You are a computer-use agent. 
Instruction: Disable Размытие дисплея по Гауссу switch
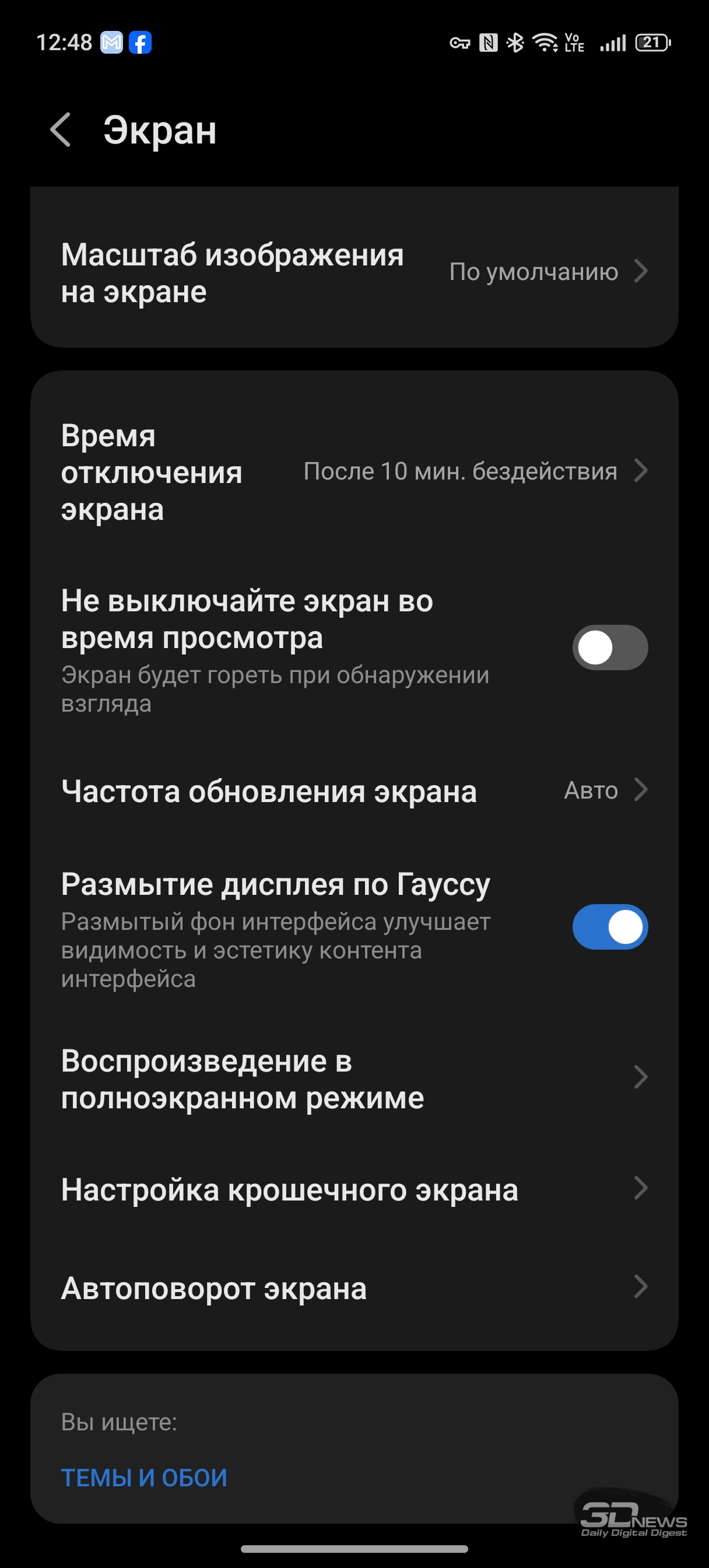pos(610,927)
